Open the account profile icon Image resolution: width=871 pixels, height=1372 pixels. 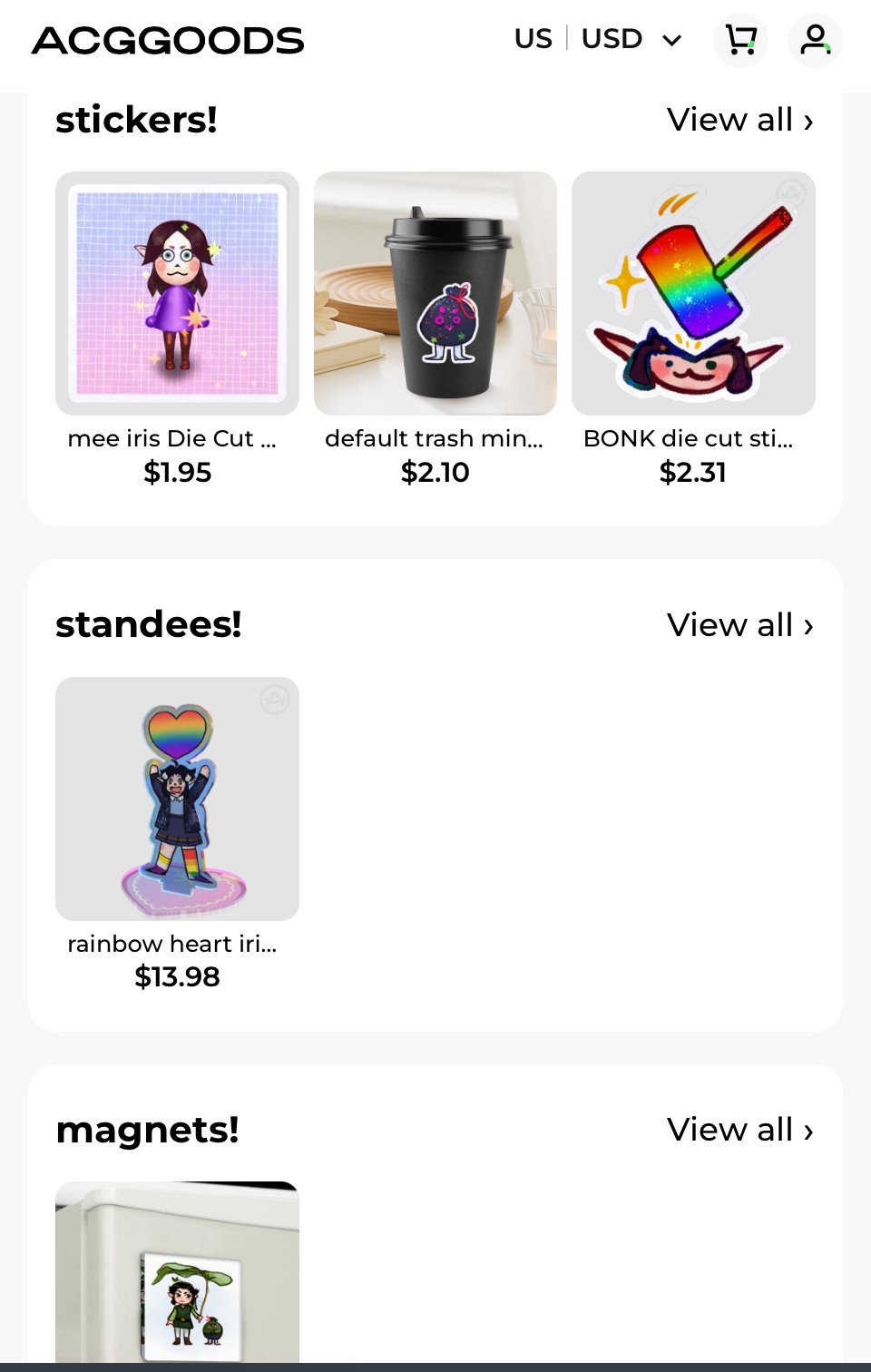[x=815, y=40]
